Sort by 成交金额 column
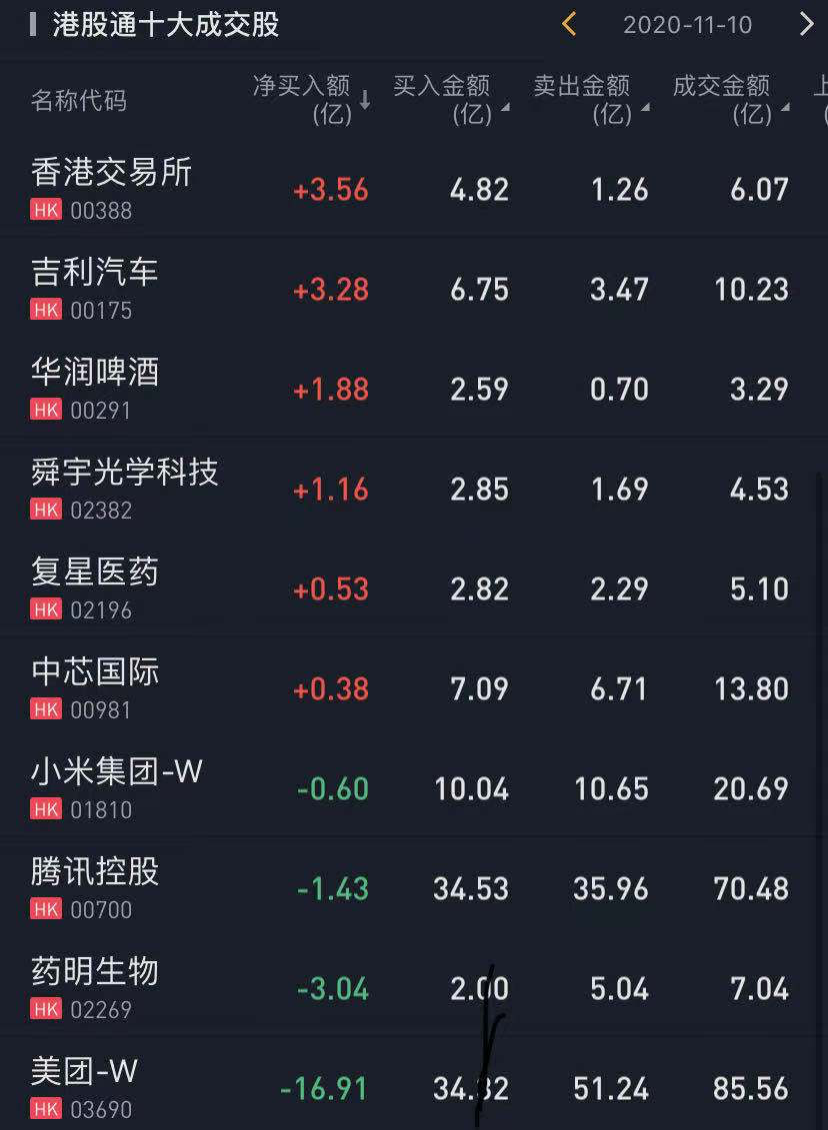The height and width of the screenshot is (1130, 828). point(730,100)
